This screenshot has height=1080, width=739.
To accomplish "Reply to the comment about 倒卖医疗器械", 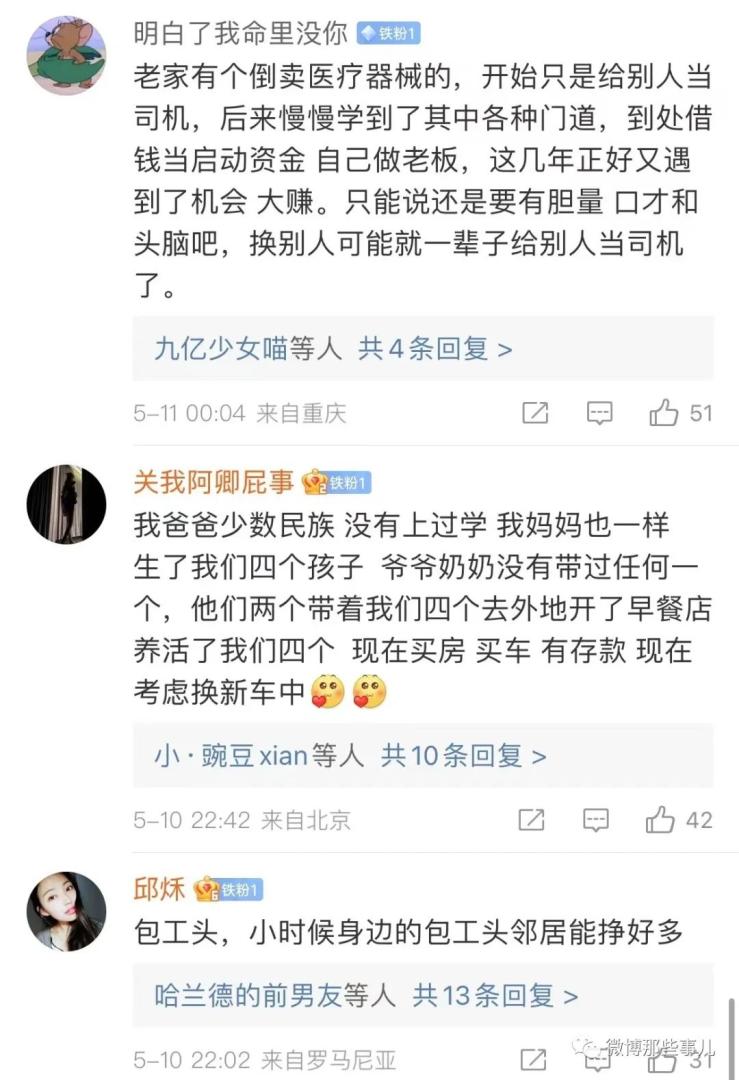I will pos(599,413).
